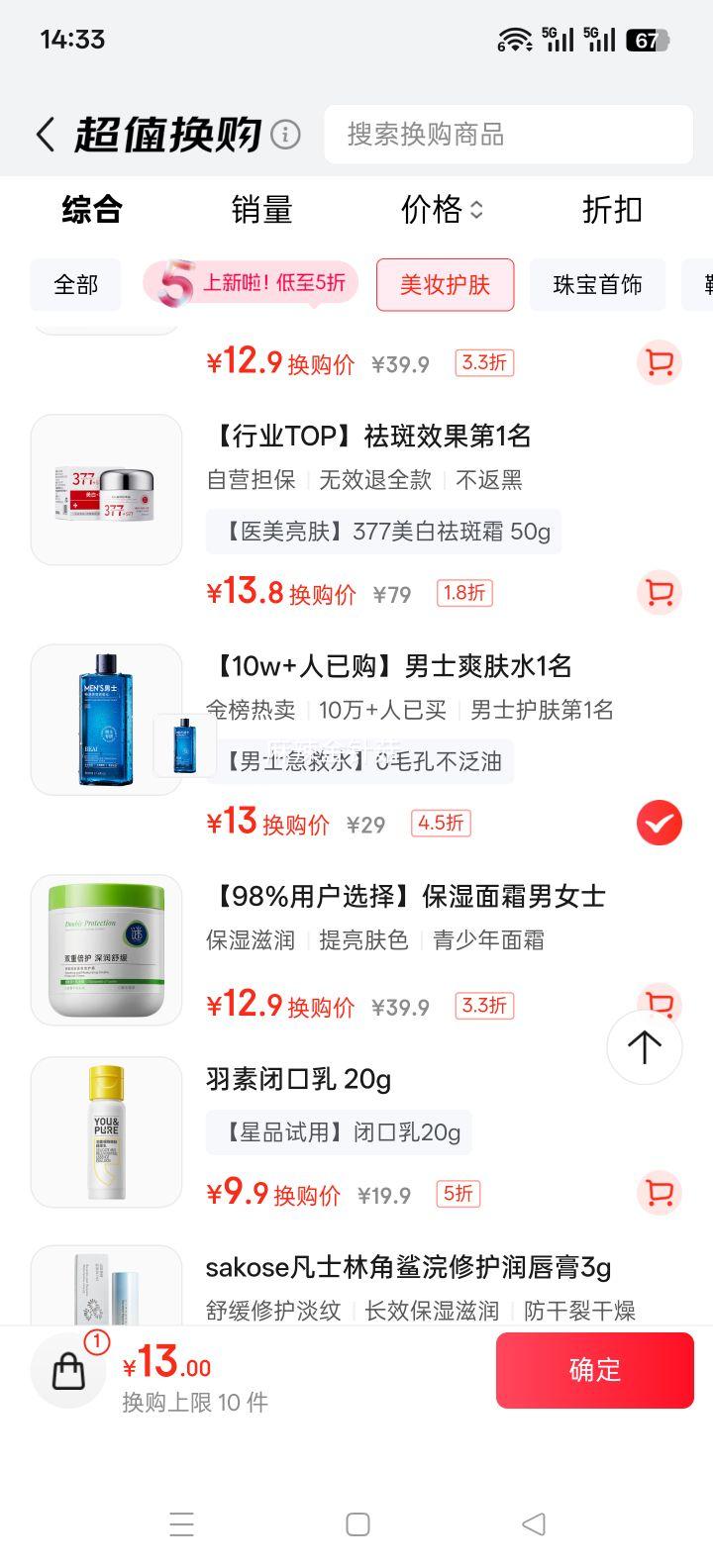Image resolution: width=713 pixels, height=1568 pixels.
Task: Confirm selection with 确定 button
Action: tap(594, 1370)
